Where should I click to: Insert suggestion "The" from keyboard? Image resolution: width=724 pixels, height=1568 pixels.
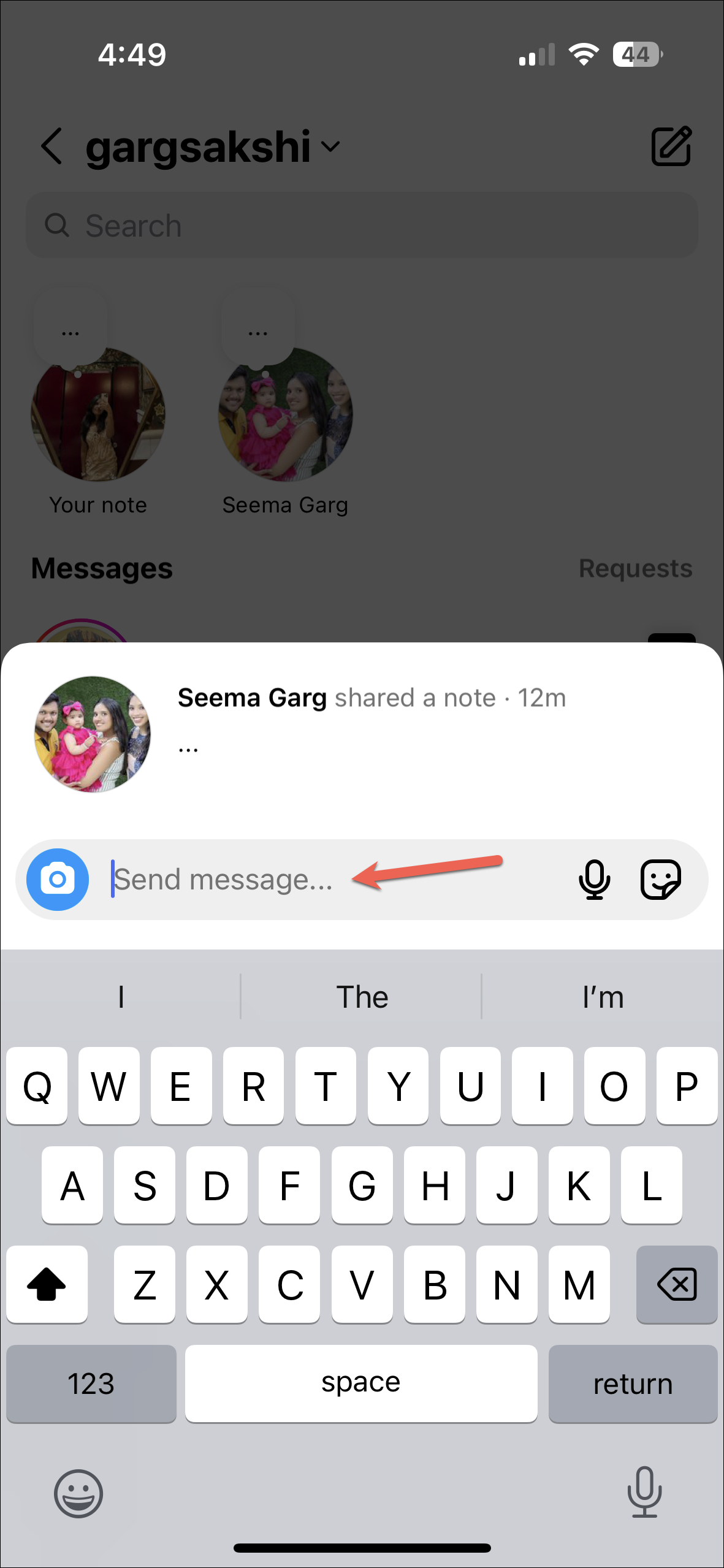click(362, 997)
